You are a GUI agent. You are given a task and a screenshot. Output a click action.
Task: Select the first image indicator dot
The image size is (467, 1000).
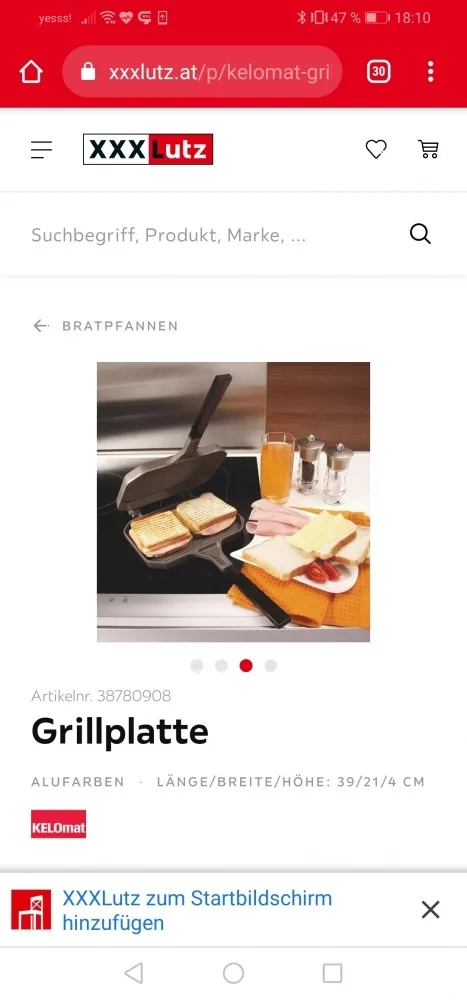(x=196, y=666)
